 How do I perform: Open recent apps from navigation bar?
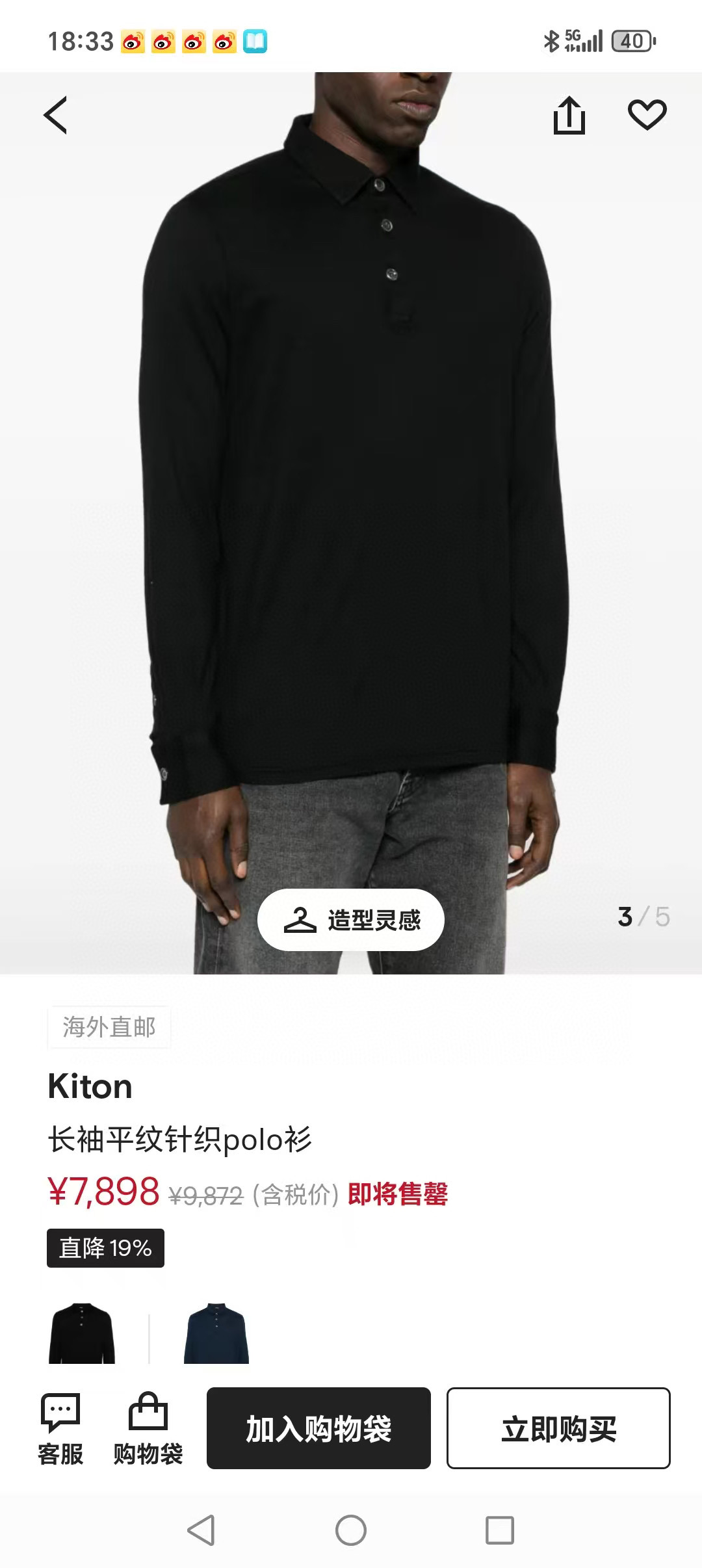pos(500,1530)
